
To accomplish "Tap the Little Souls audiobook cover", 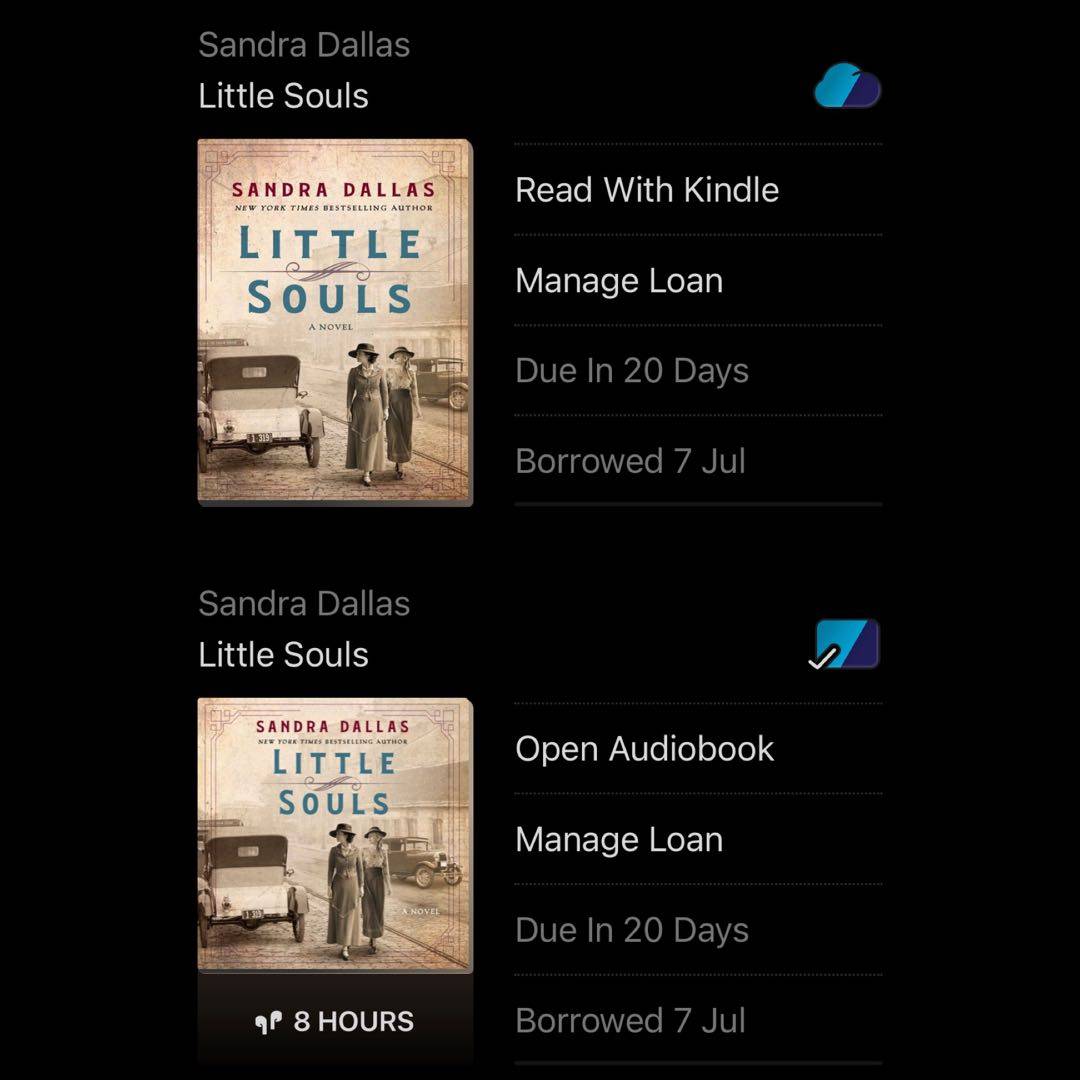I will click(335, 835).
